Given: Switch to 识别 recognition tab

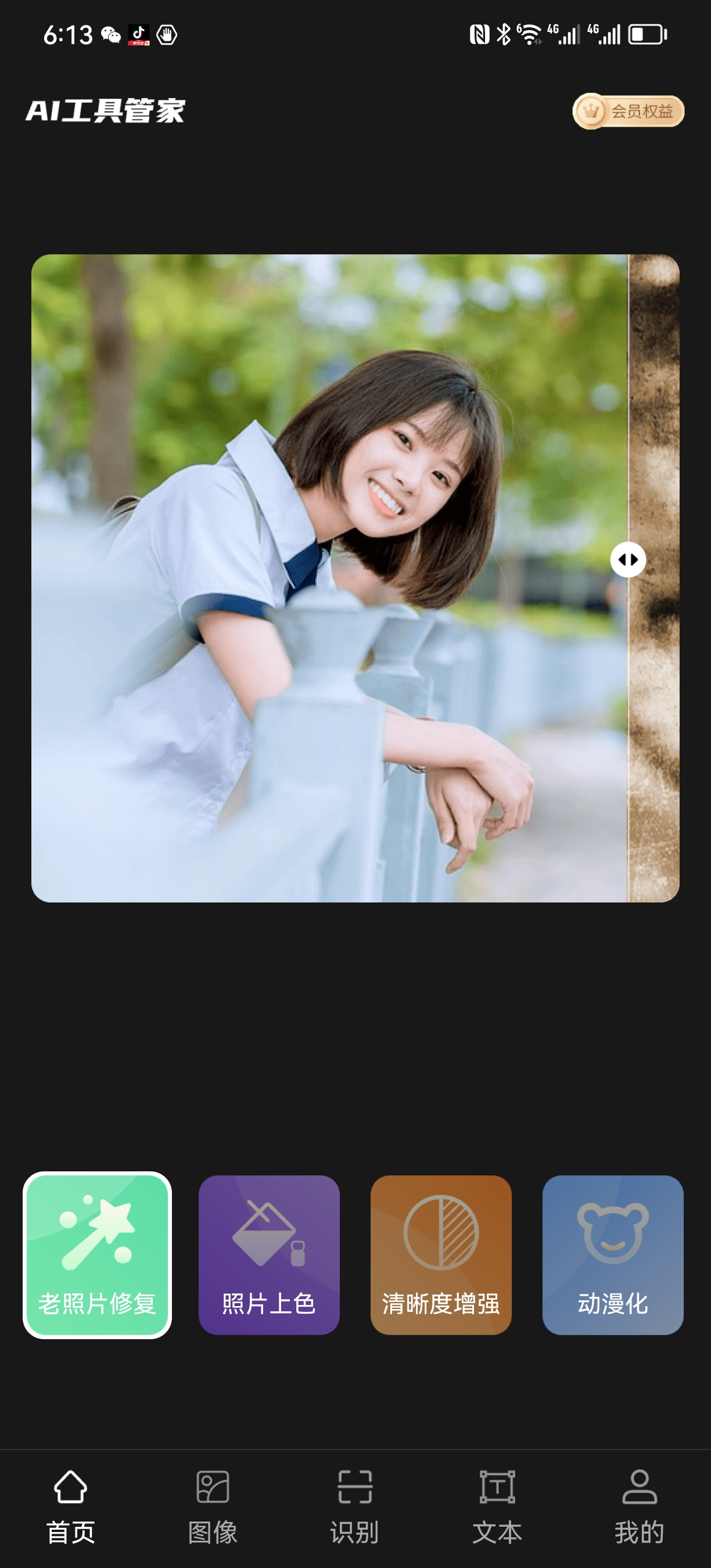Looking at the screenshot, I should point(355,1507).
